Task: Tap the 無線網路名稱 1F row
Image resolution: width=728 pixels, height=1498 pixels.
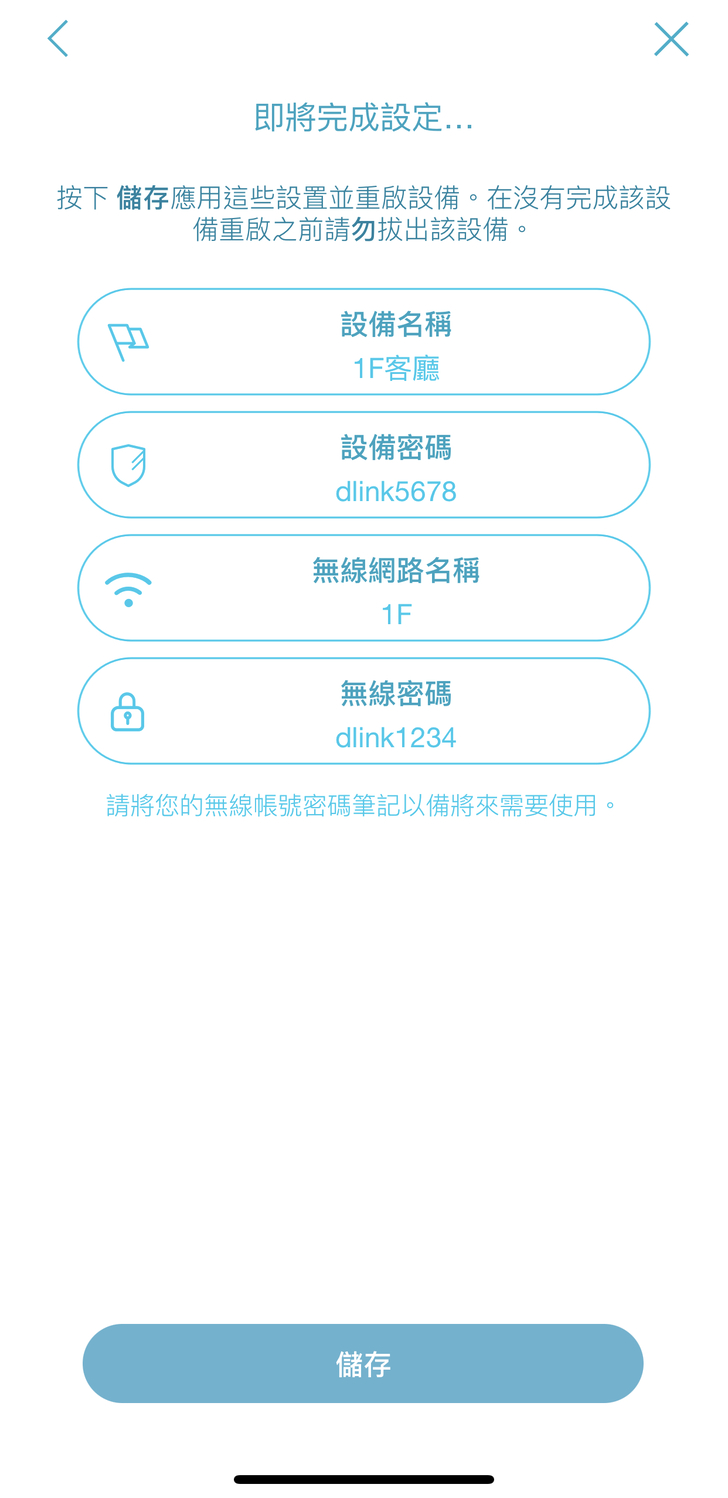Action: (364, 588)
